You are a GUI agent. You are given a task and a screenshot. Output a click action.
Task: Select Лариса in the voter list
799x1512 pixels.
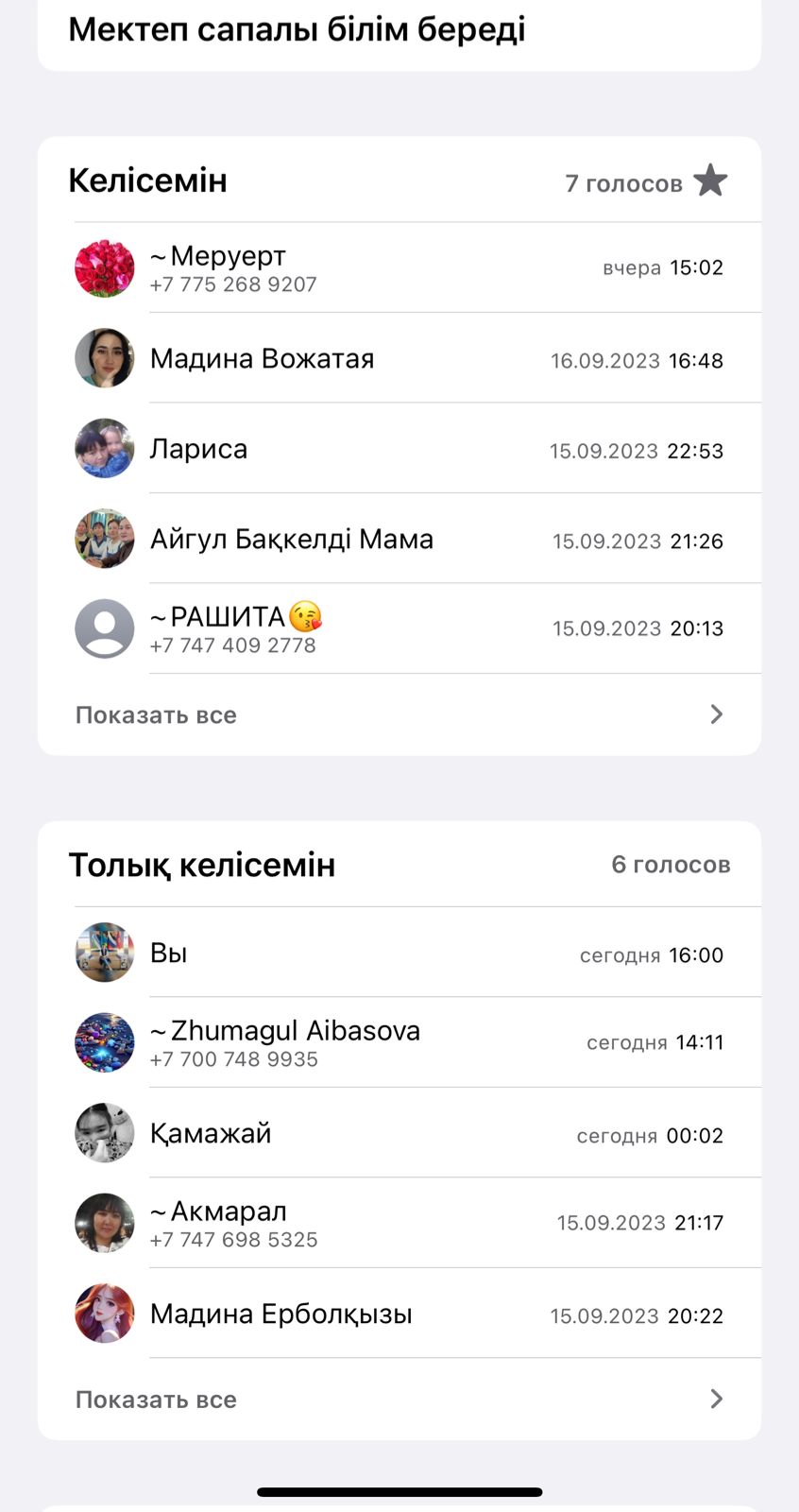(x=399, y=449)
